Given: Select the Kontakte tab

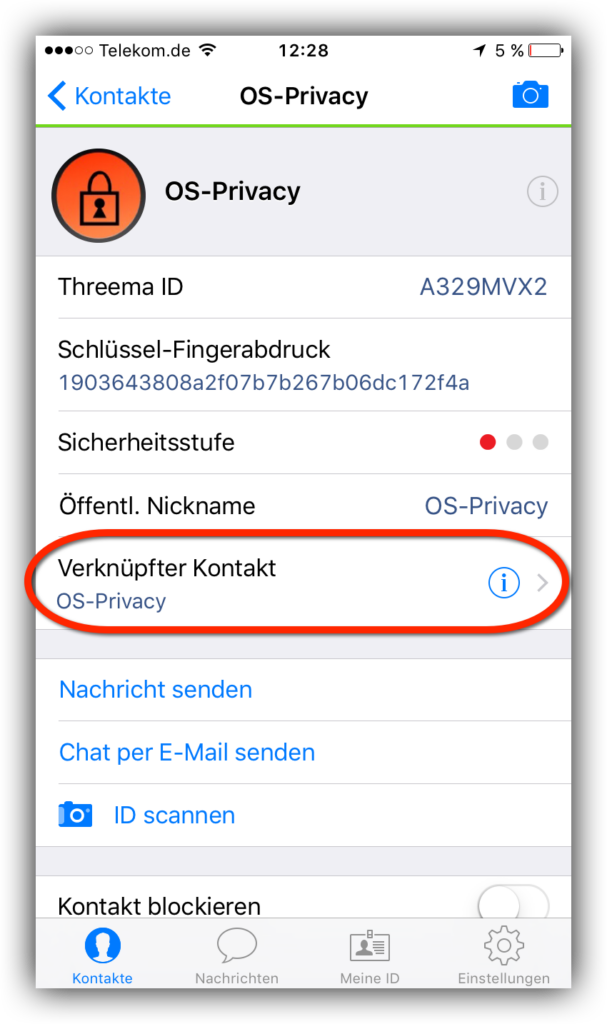Looking at the screenshot, I should click(x=103, y=955).
